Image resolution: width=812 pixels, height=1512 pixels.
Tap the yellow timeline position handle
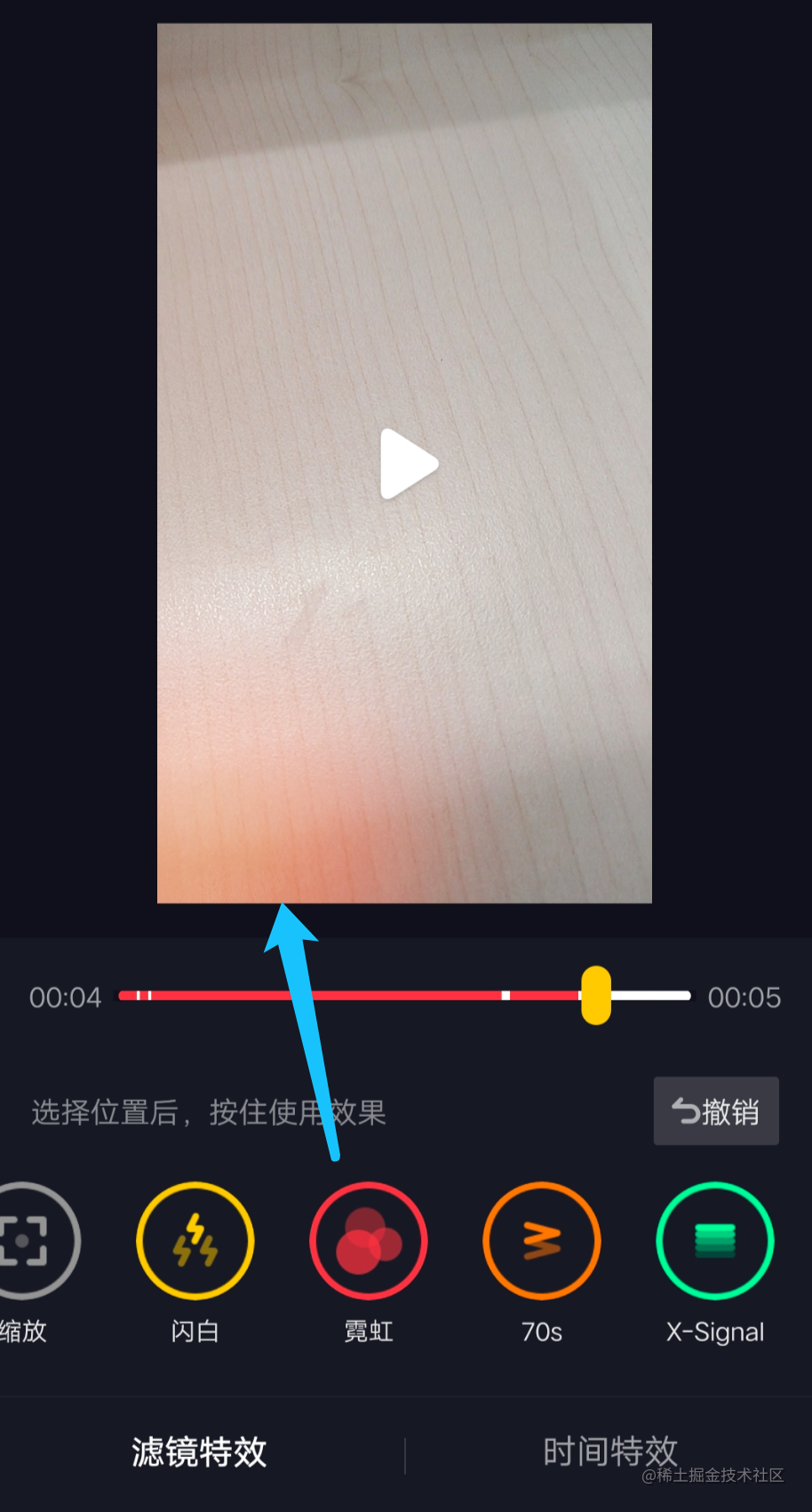[596, 996]
